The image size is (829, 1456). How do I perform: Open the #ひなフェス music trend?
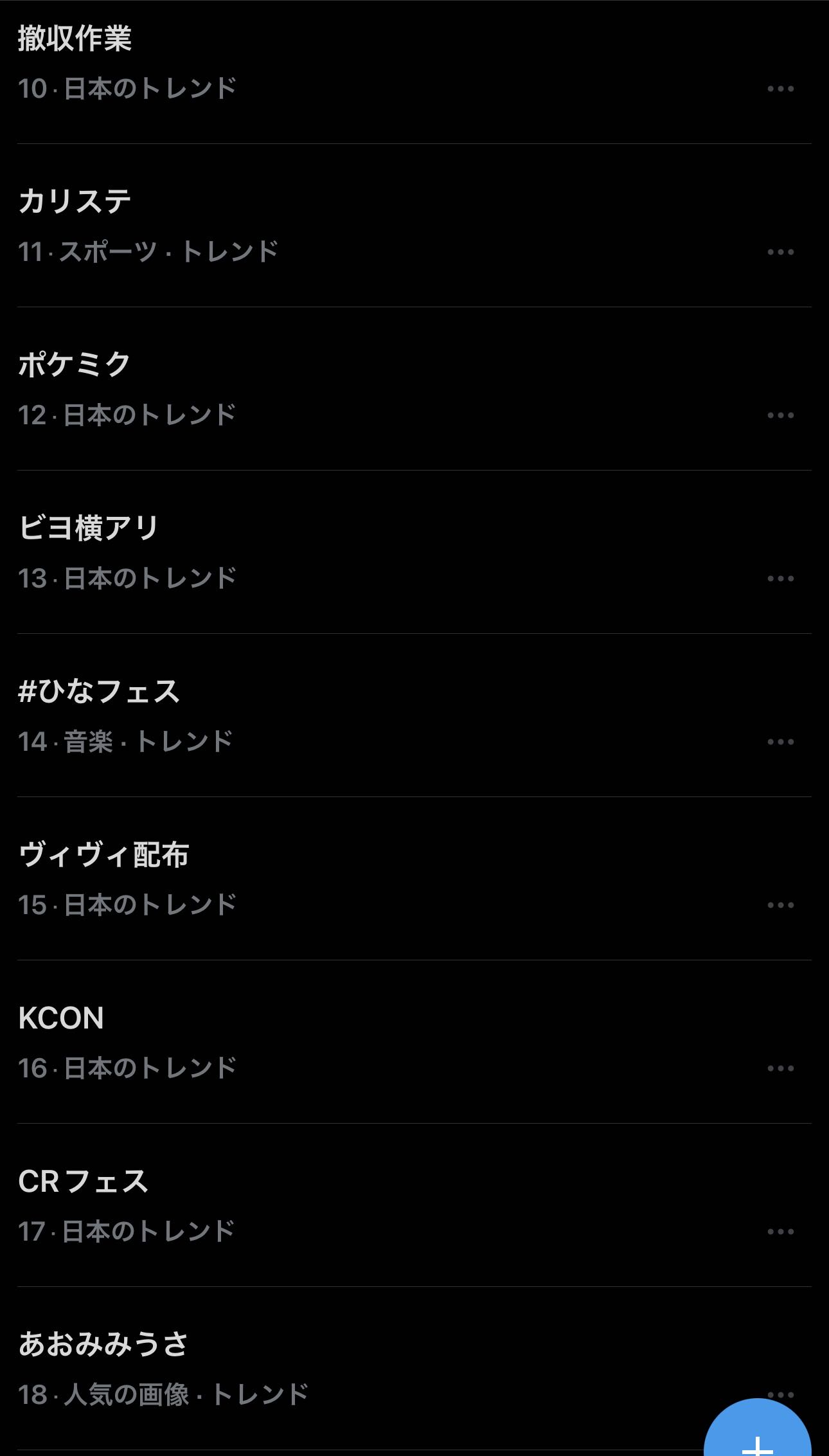[x=99, y=692]
